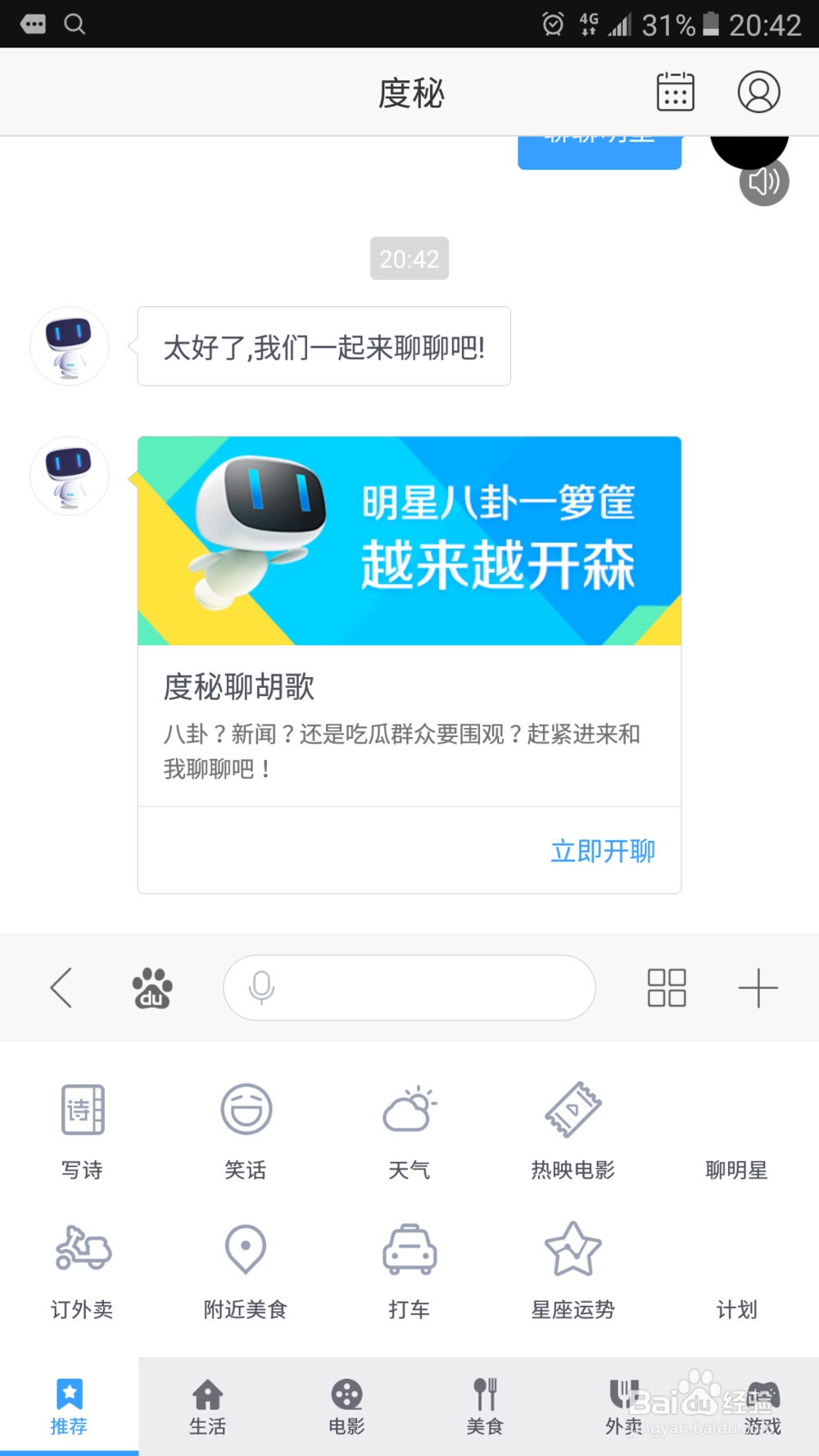Open 热映电影 hot movies icon
Viewport: 819px width, 1456px height.
click(x=572, y=1110)
